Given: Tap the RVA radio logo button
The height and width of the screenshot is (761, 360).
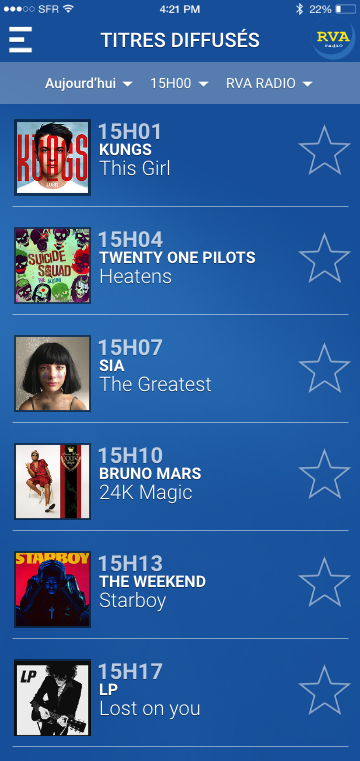Looking at the screenshot, I should coord(333,38).
